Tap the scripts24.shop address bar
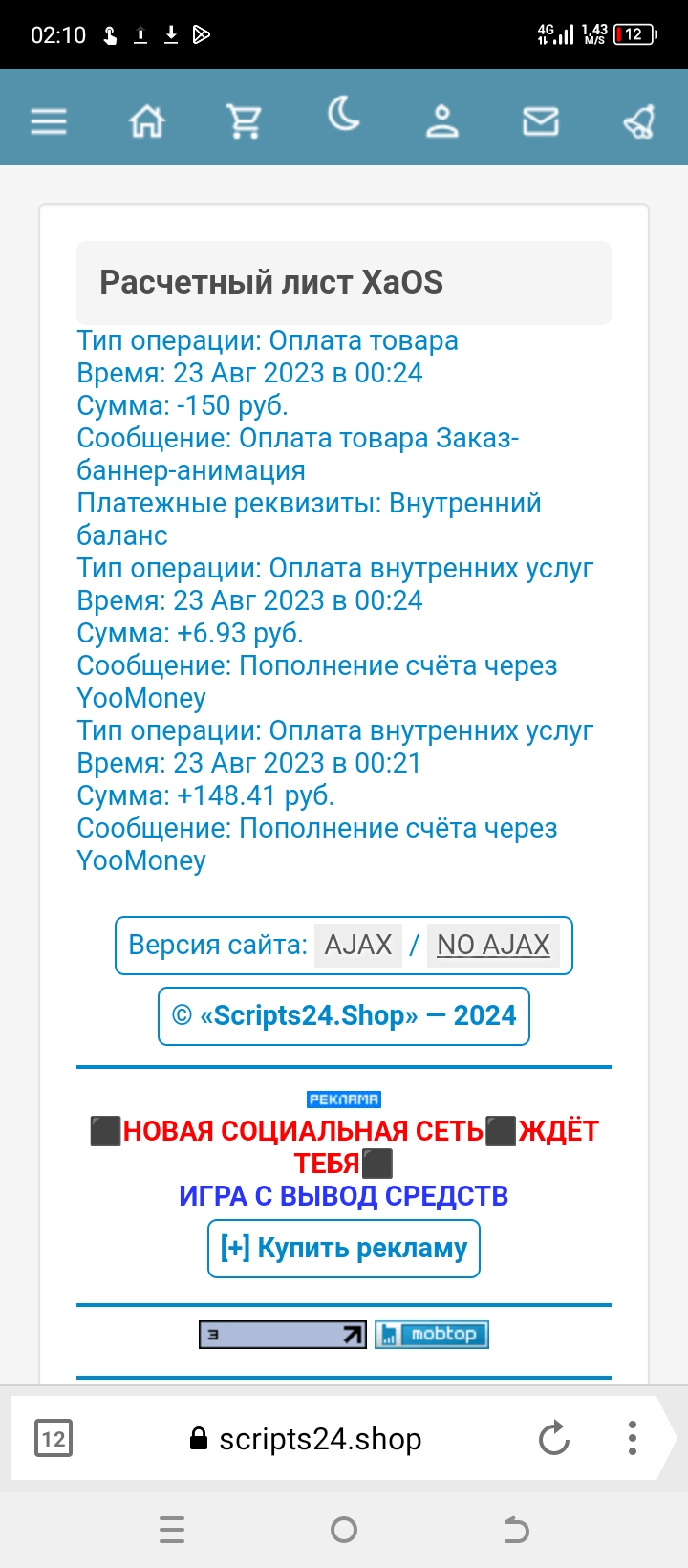The image size is (688, 1568). tap(306, 1439)
